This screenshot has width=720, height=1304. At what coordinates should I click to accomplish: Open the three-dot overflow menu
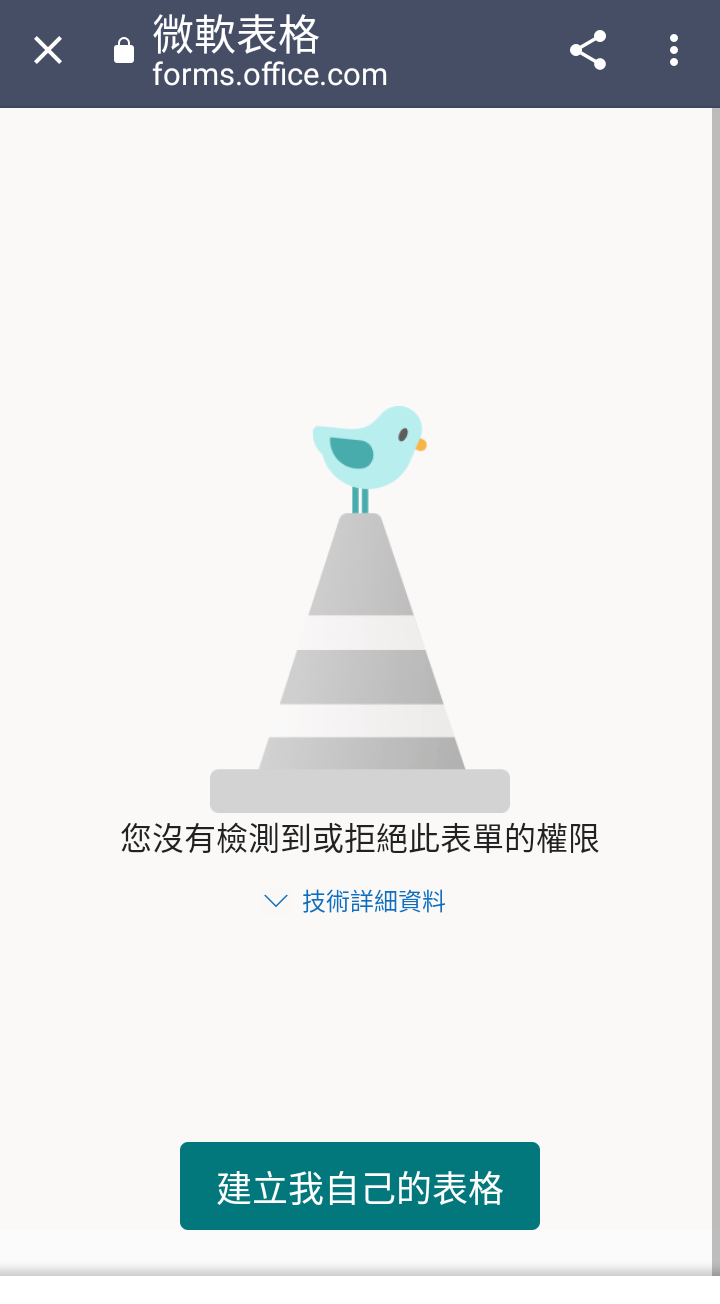click(x=674, y=50)
